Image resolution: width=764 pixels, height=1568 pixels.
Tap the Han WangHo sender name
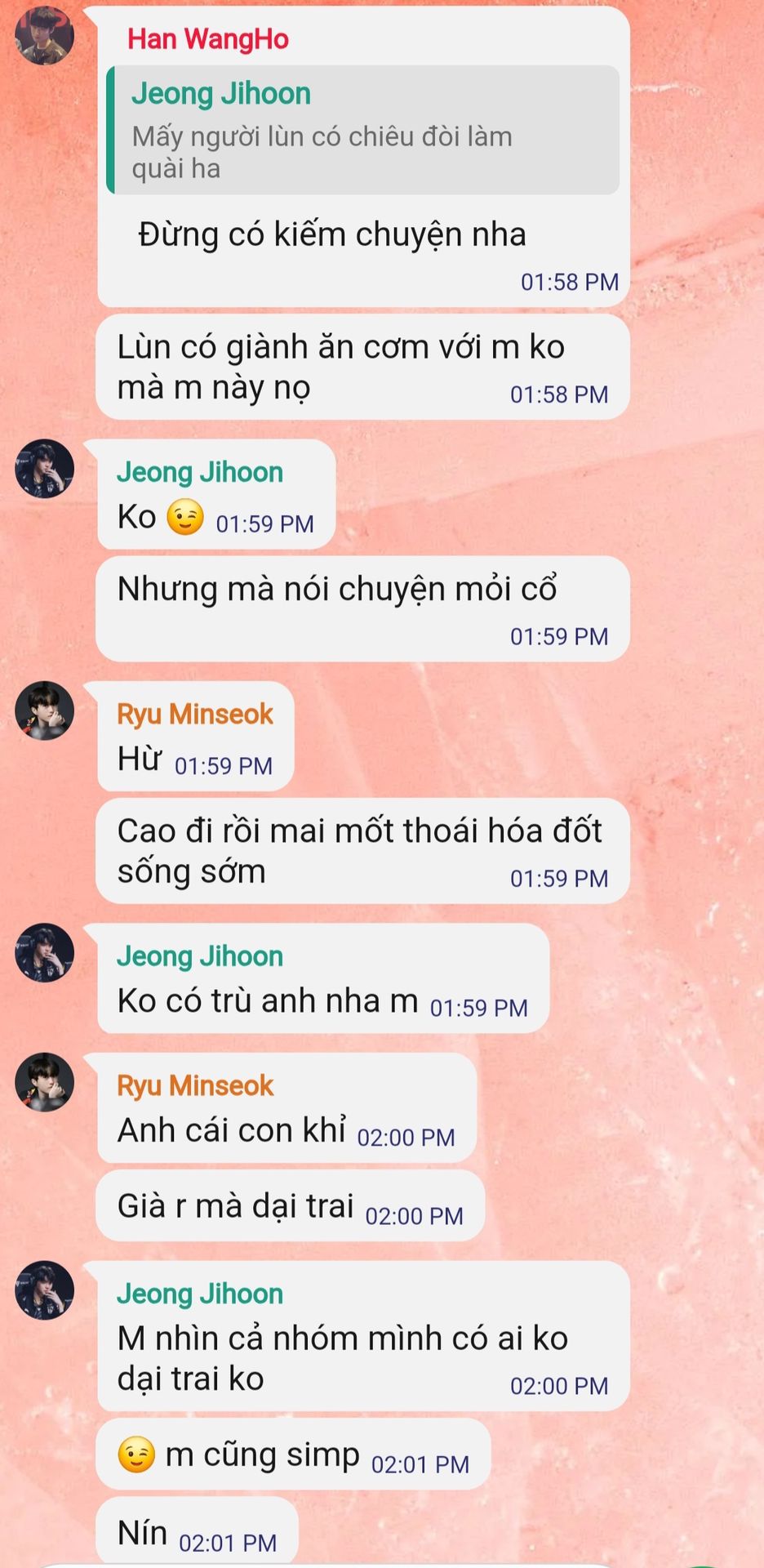208,39
